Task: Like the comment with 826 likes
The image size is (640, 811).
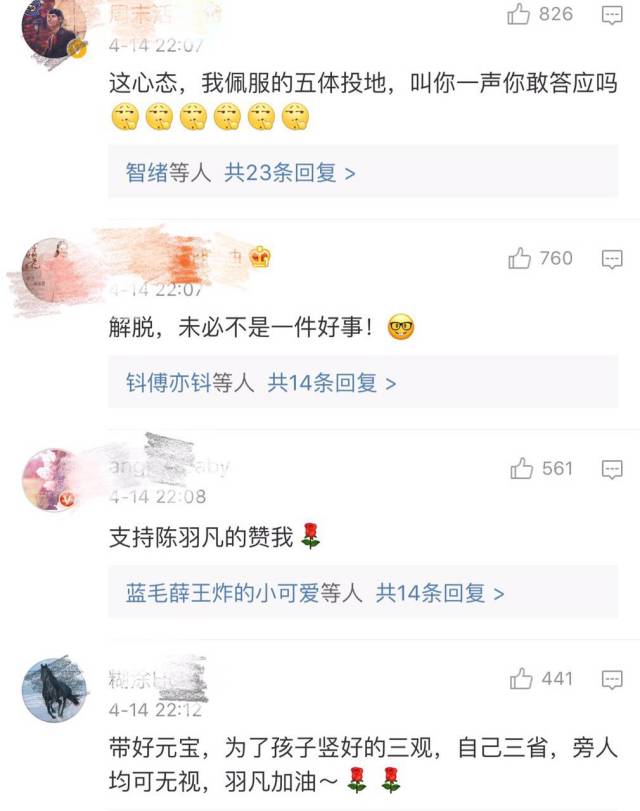Action: point(519,14)
